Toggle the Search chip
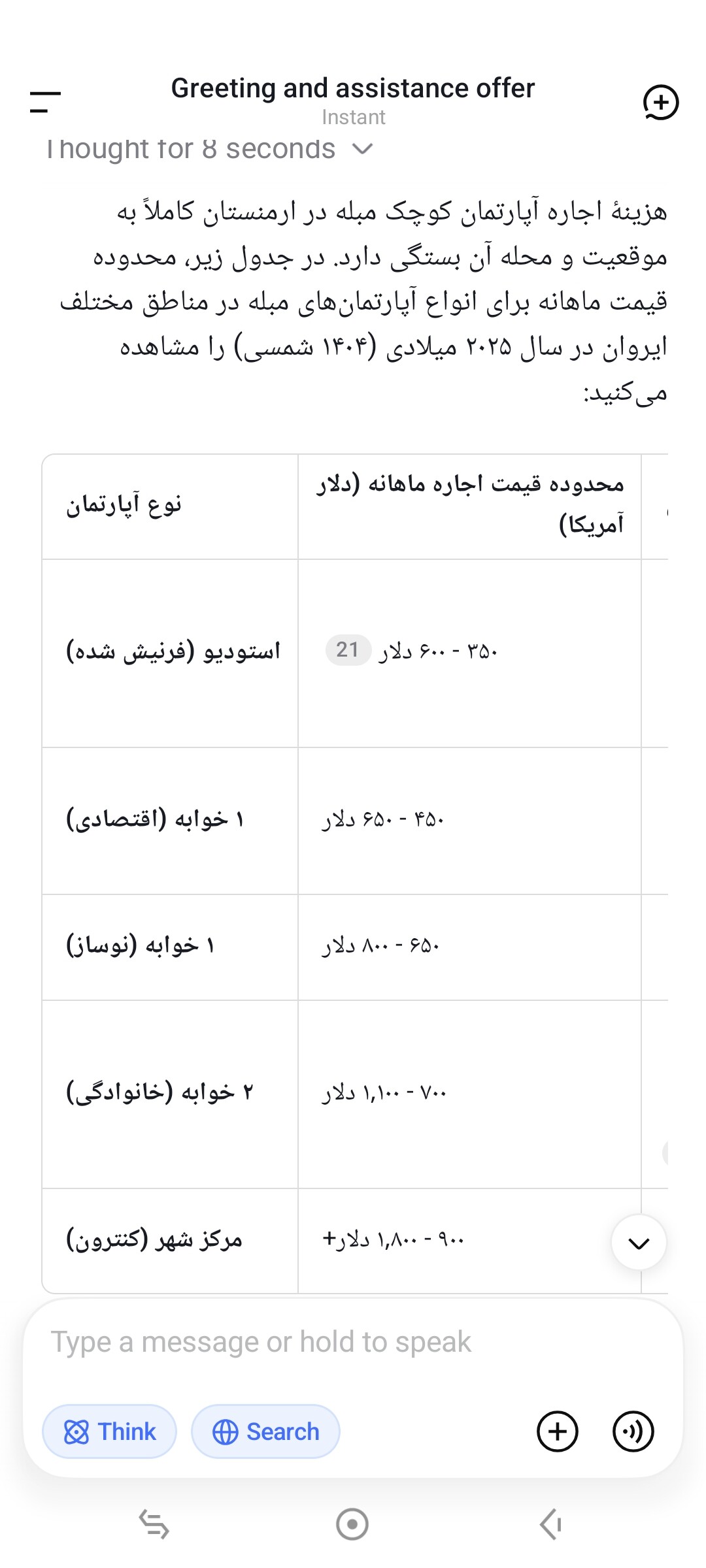The width and height of the screenshot is (706, 1568). [265, 1431]
